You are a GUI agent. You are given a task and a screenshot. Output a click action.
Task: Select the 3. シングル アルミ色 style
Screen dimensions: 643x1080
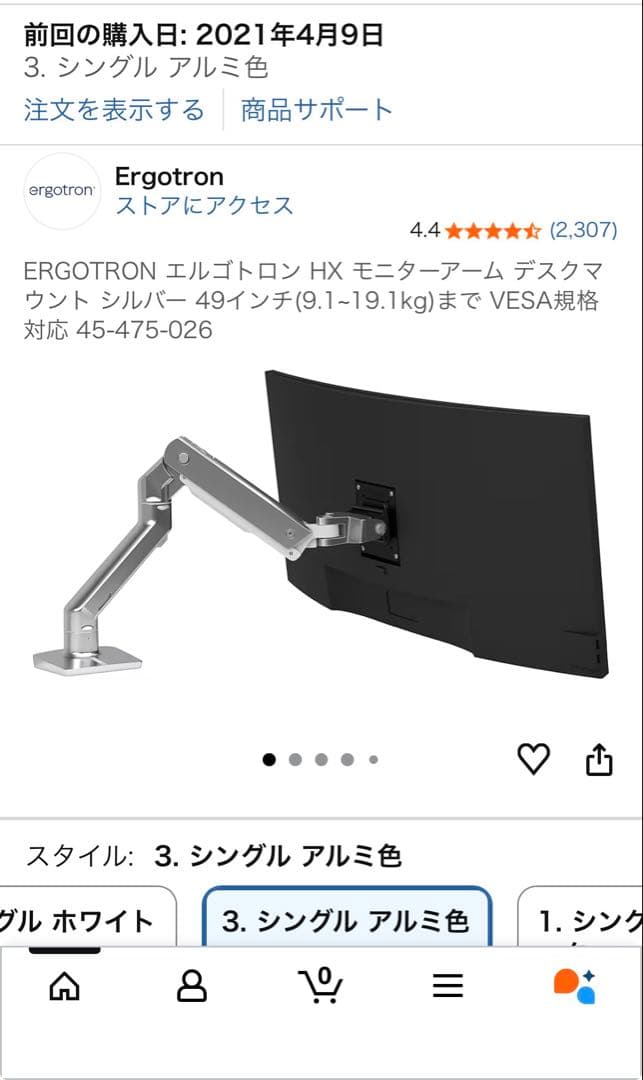(x=346, y=920)
